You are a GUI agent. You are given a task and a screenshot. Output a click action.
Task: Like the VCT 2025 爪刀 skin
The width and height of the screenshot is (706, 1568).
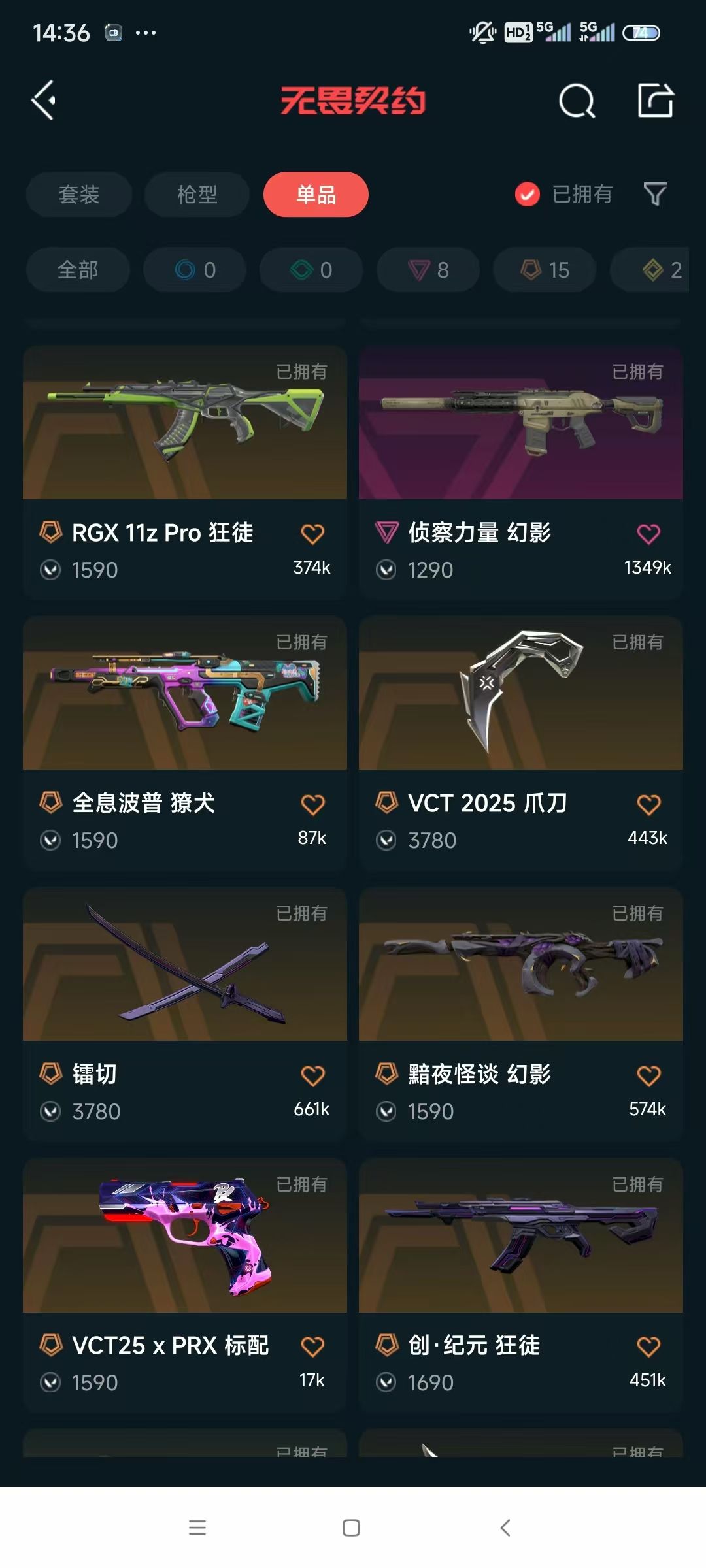[x=648, y=804]
